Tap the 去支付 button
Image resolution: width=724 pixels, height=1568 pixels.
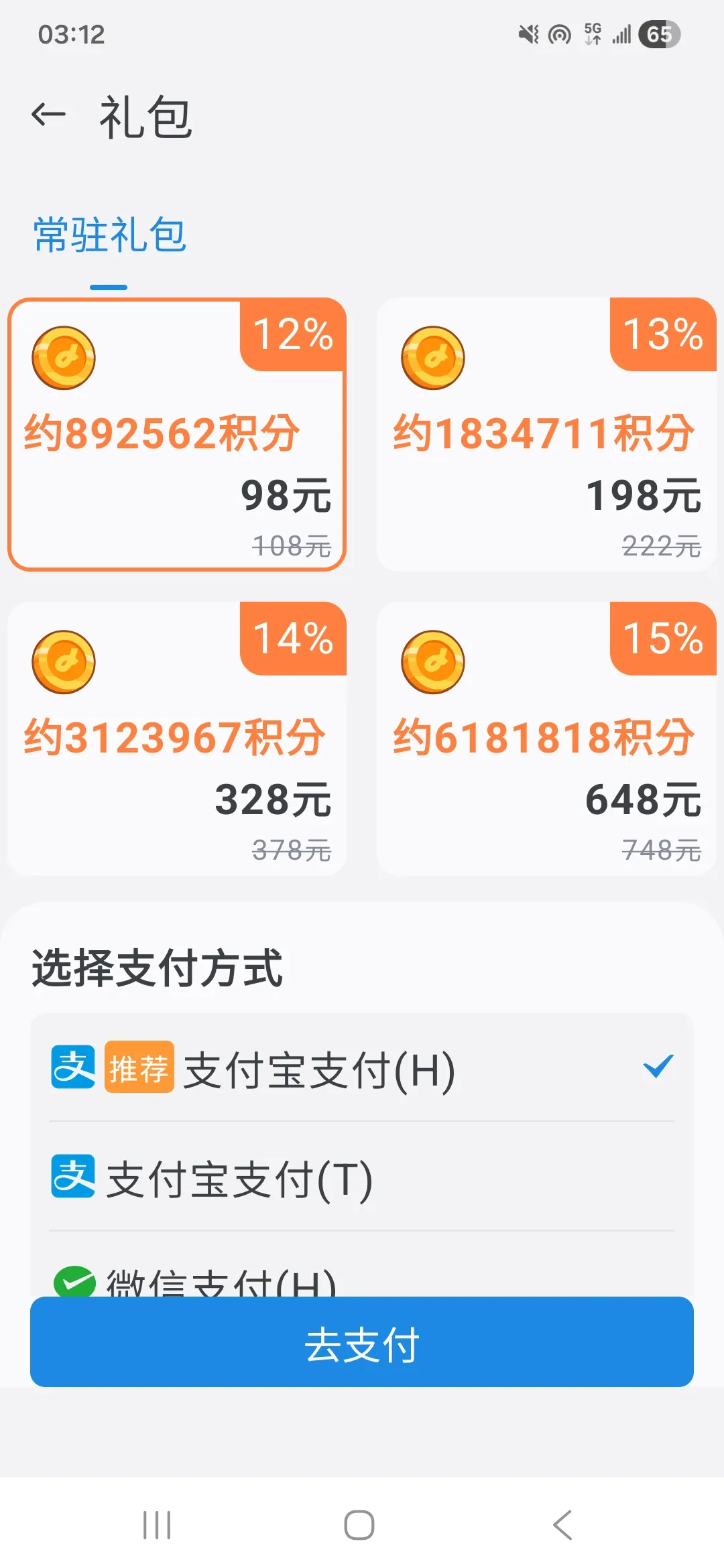click(x=362, y=1342)
